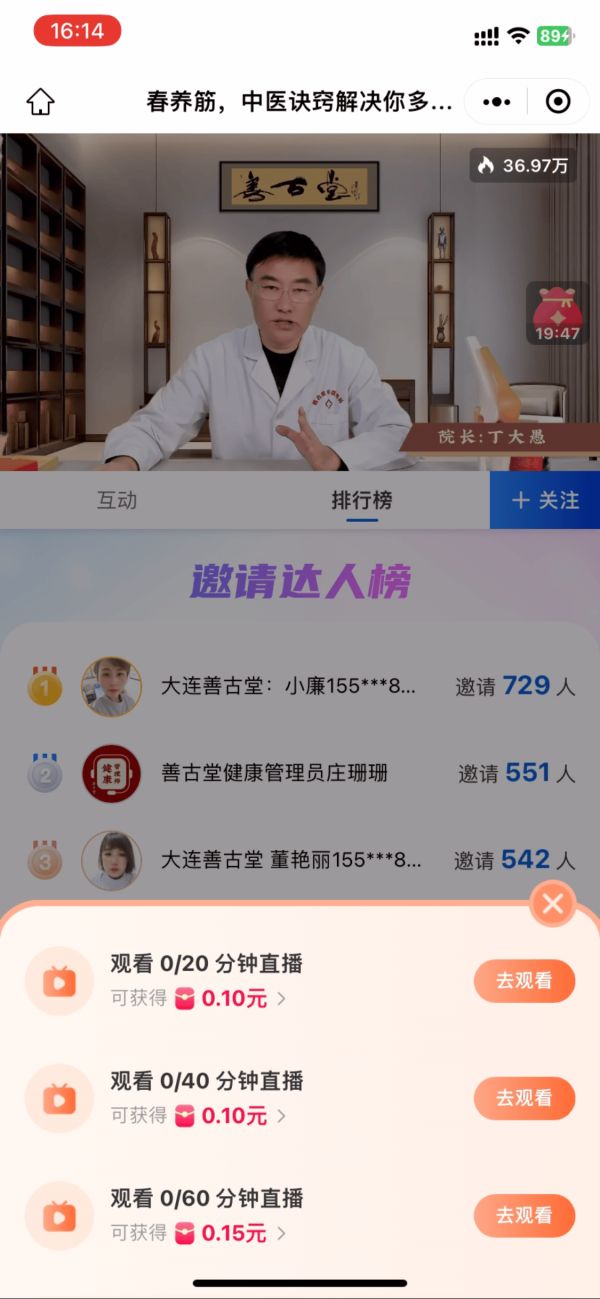Open third-ranked inviter 董艳丽

[x=290, y=860]
